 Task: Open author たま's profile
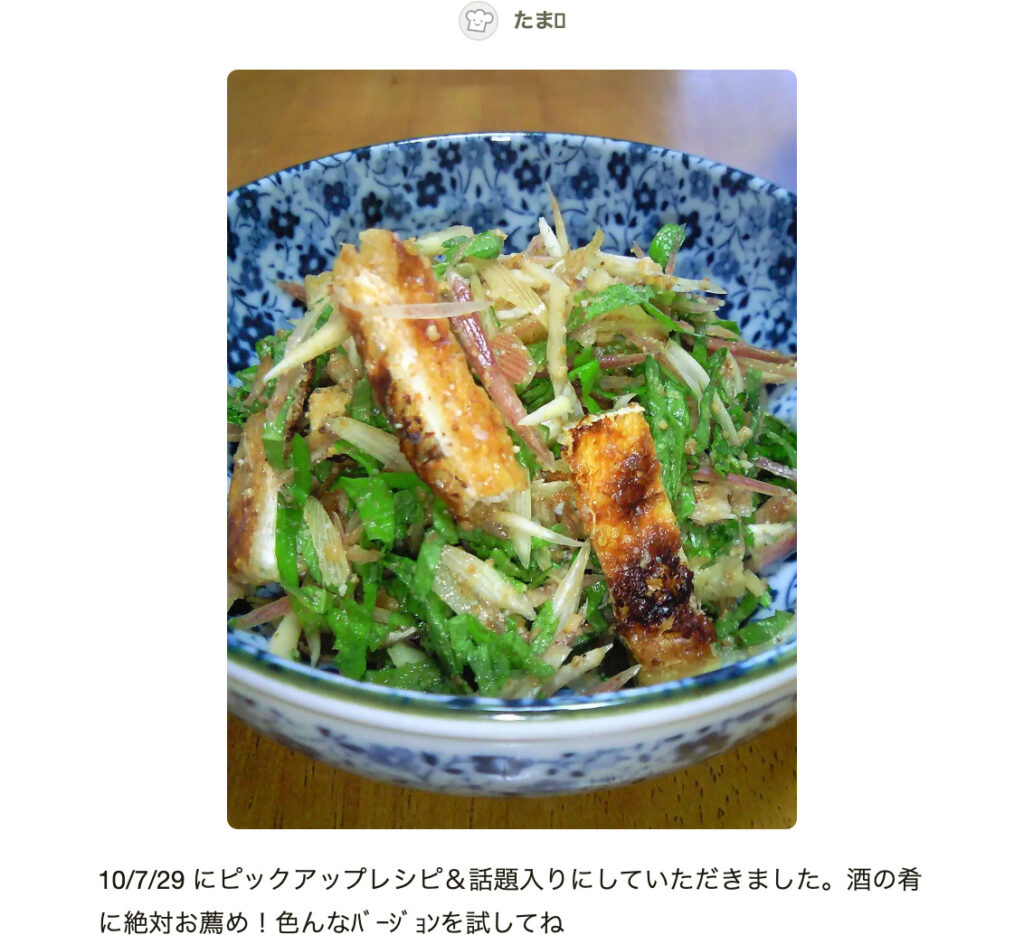[x=538, y=20]
